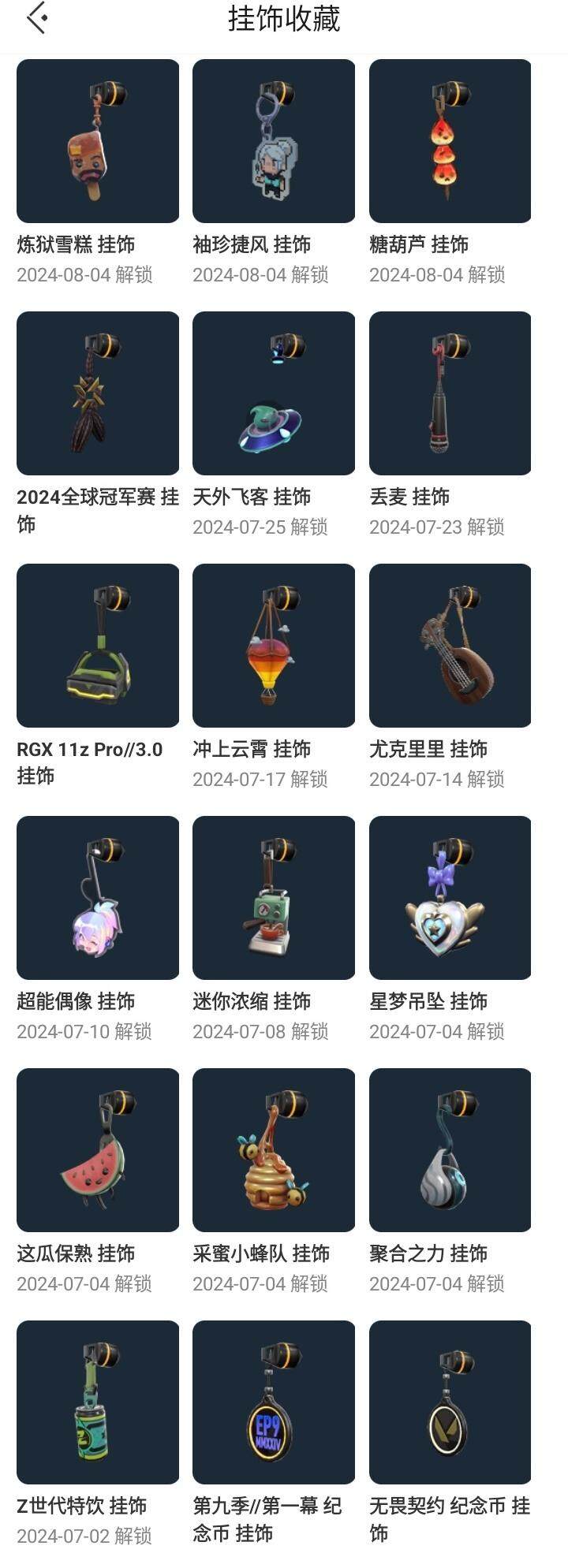Screen dimensions: 568x1568
Task: Go back from 挂饰收藏 page
Action: pos(37,18)
